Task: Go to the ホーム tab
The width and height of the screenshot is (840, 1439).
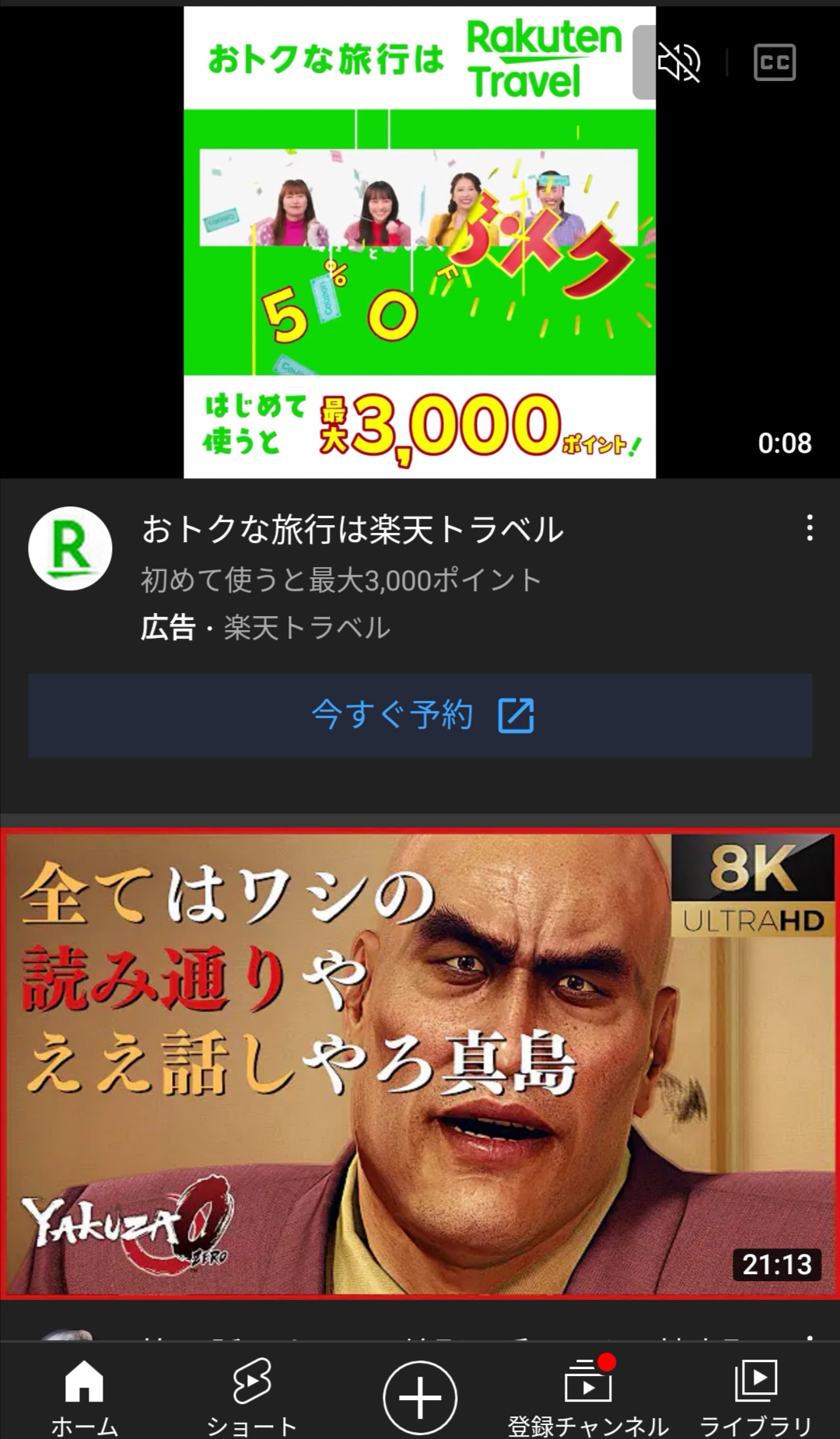Action: (x=84, y=1396)
